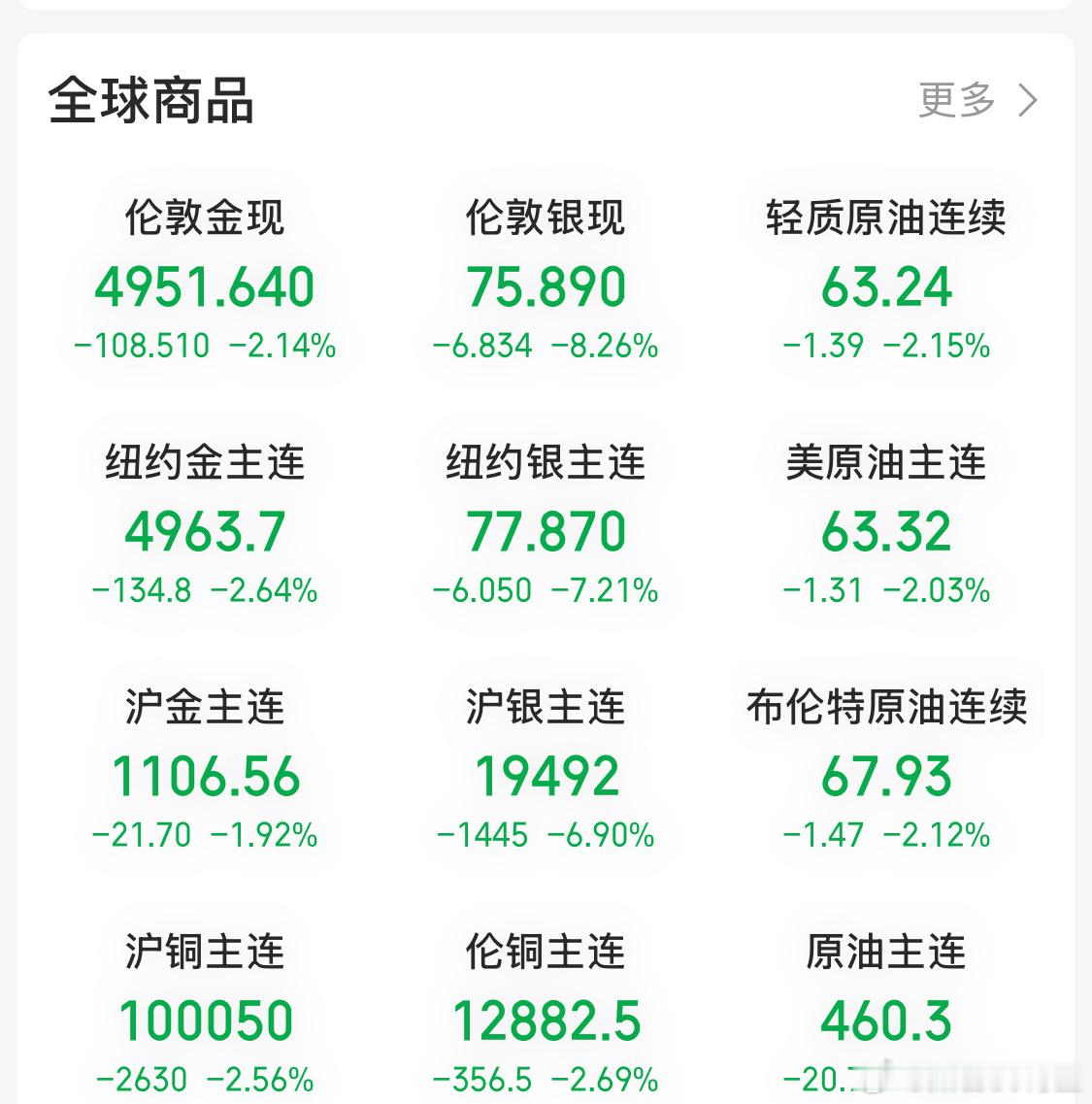Open the 沪金主连 quote

(x=205, y=776)
